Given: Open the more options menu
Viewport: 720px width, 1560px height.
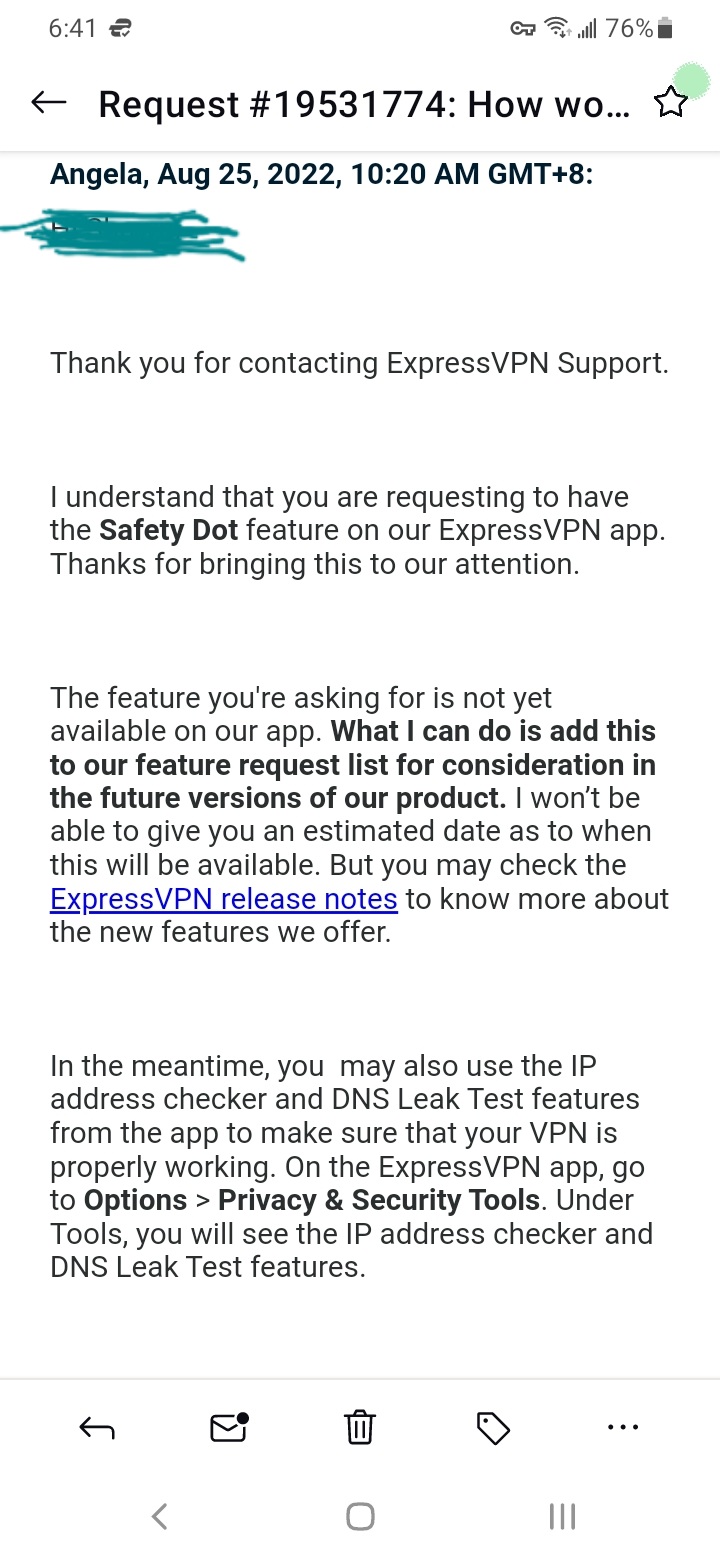Looking at the screenshot, I should (x=623, y=1428).
